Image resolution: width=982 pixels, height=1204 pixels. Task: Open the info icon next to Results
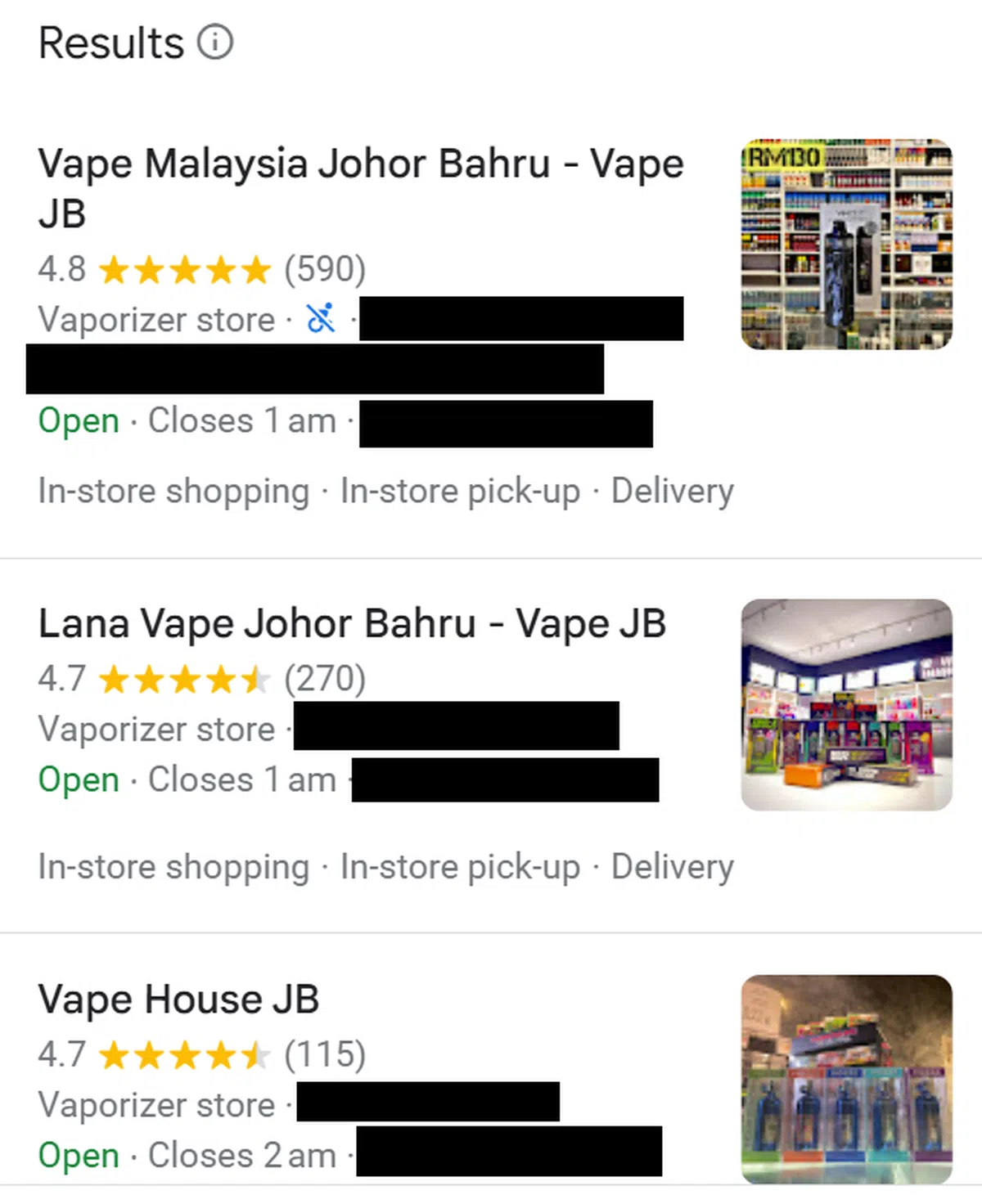pyautogui.click(x=215, y=42)
